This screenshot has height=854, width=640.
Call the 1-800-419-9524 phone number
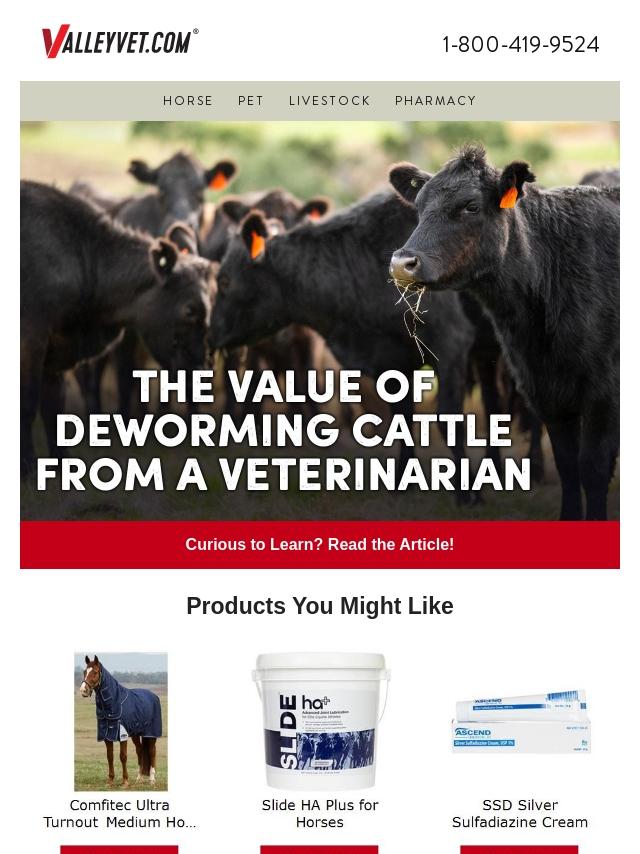pos(520,45)
